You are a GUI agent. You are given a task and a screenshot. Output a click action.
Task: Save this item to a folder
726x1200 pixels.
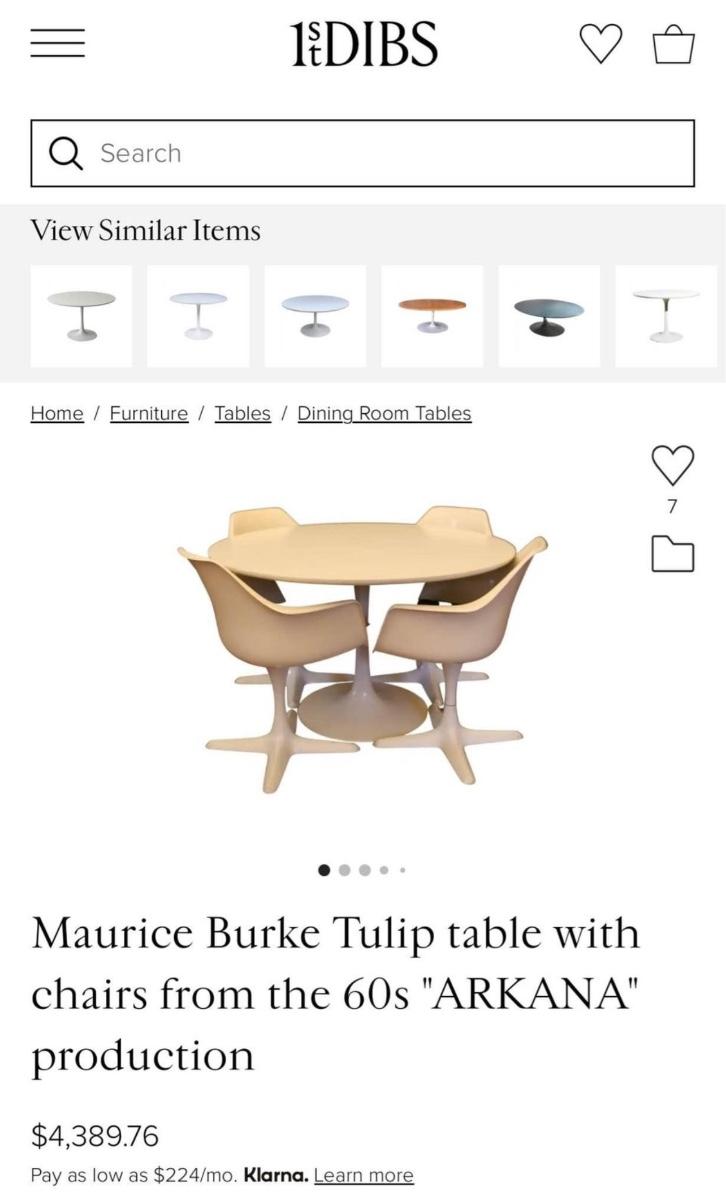(x=672, y=553)
